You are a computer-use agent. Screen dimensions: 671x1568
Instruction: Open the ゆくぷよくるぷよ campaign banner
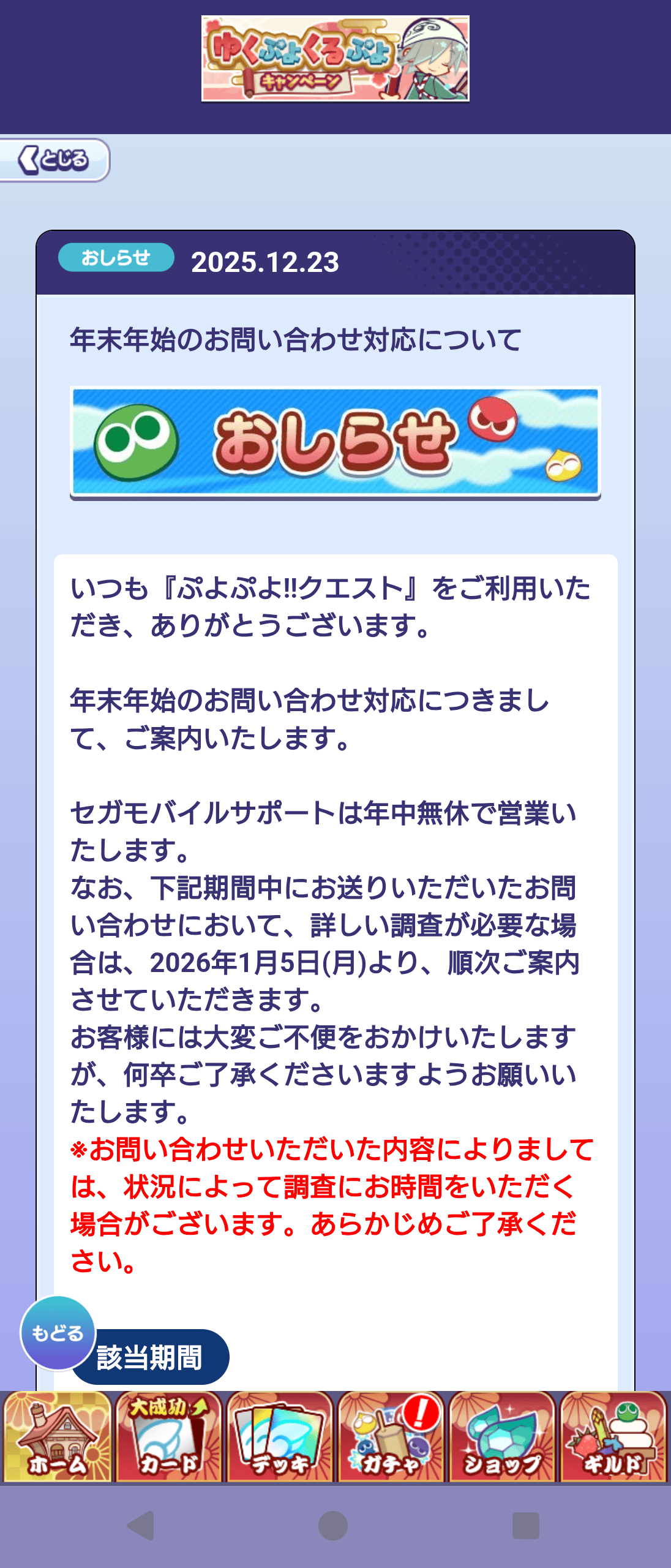[x=335, y=59]
